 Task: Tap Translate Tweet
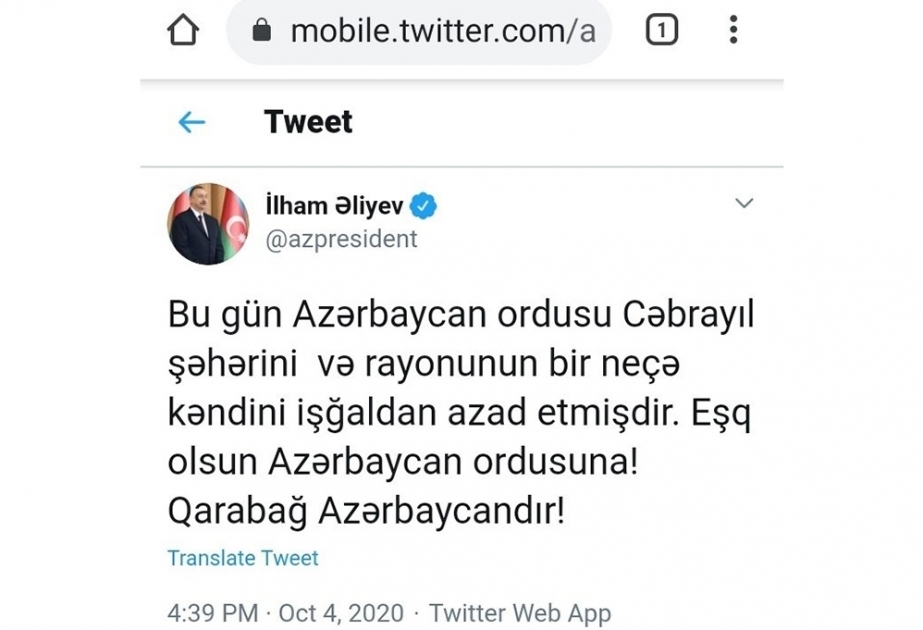243,558
